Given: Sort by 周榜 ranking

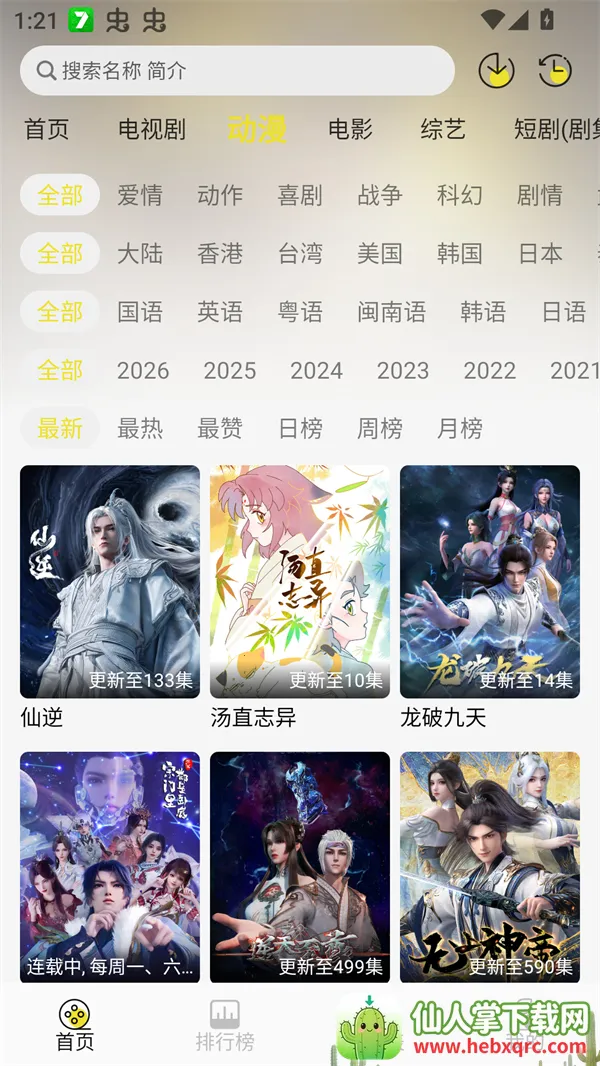Looking at the screenshot, I should pos(380,429).
